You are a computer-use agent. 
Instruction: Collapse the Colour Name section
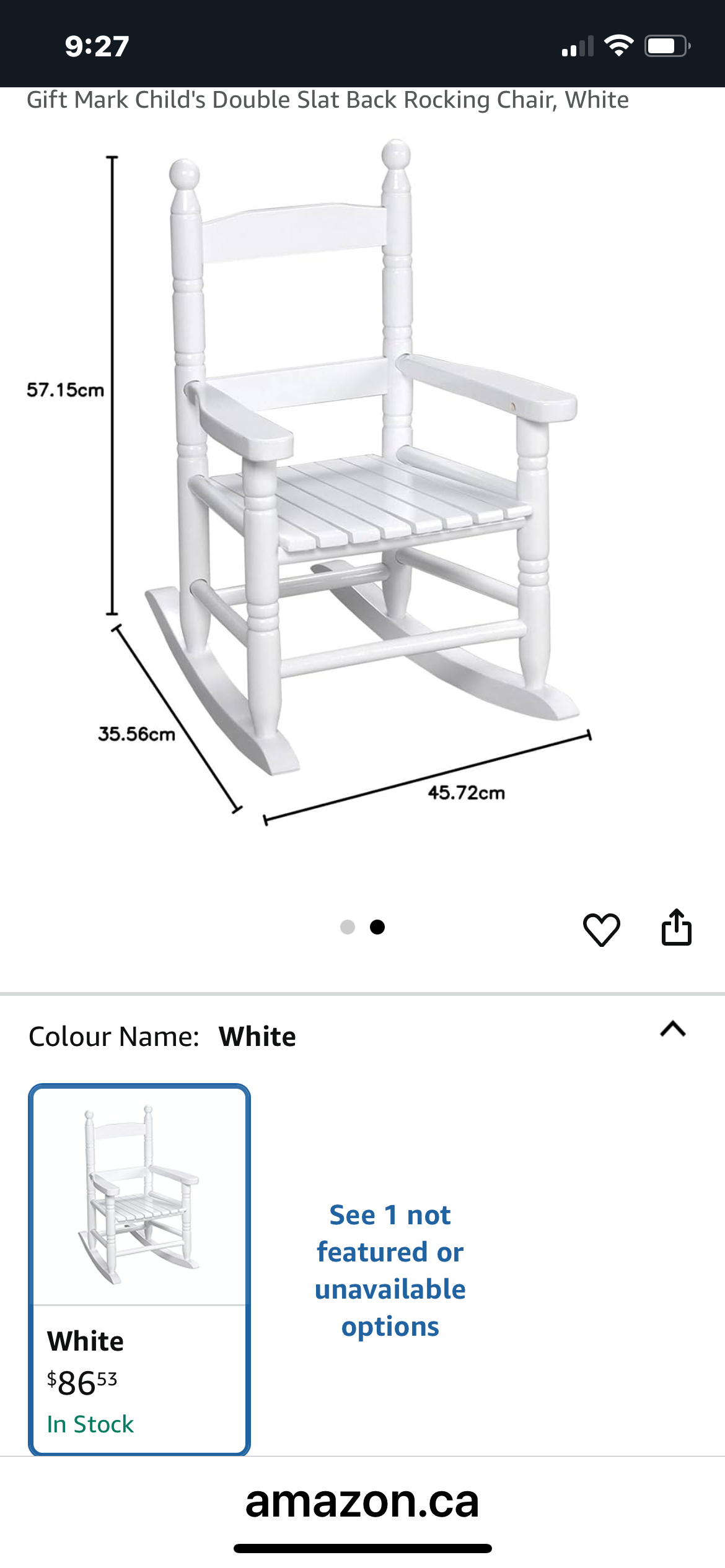(x=673, y=1029)
